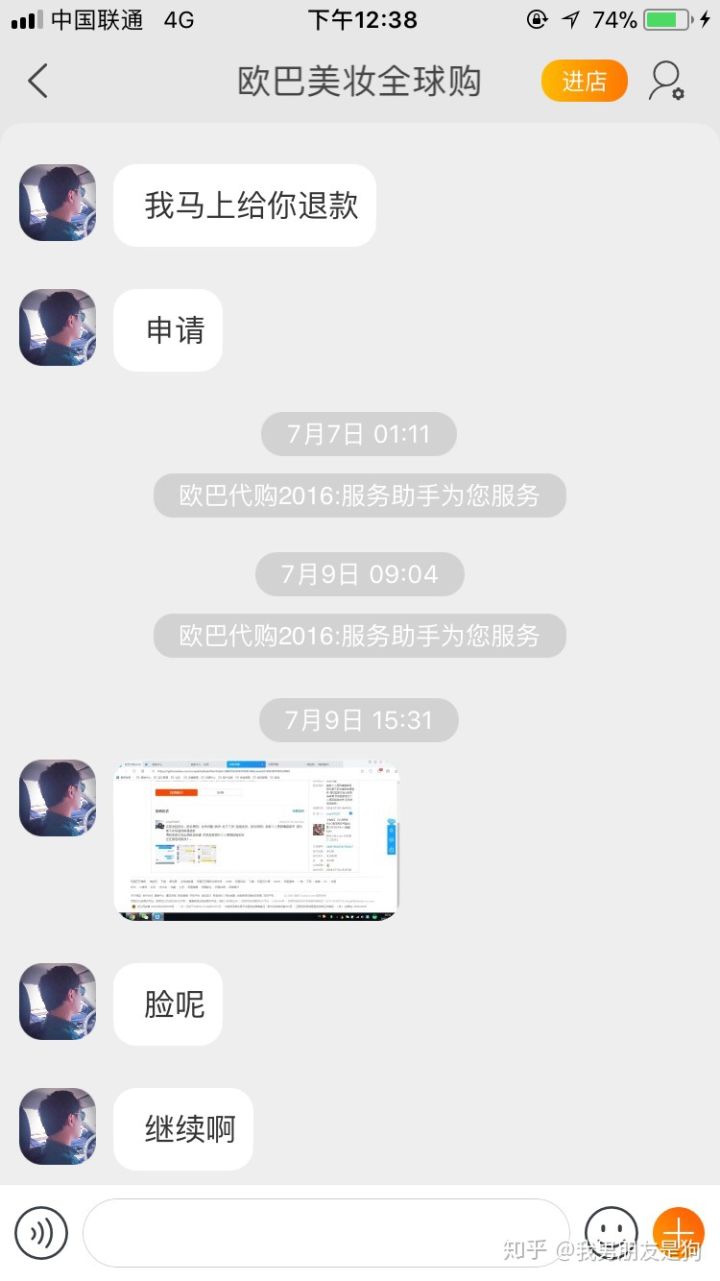Switch to voice input mode
The image size is (720, 1281).
pos(41,1233)
